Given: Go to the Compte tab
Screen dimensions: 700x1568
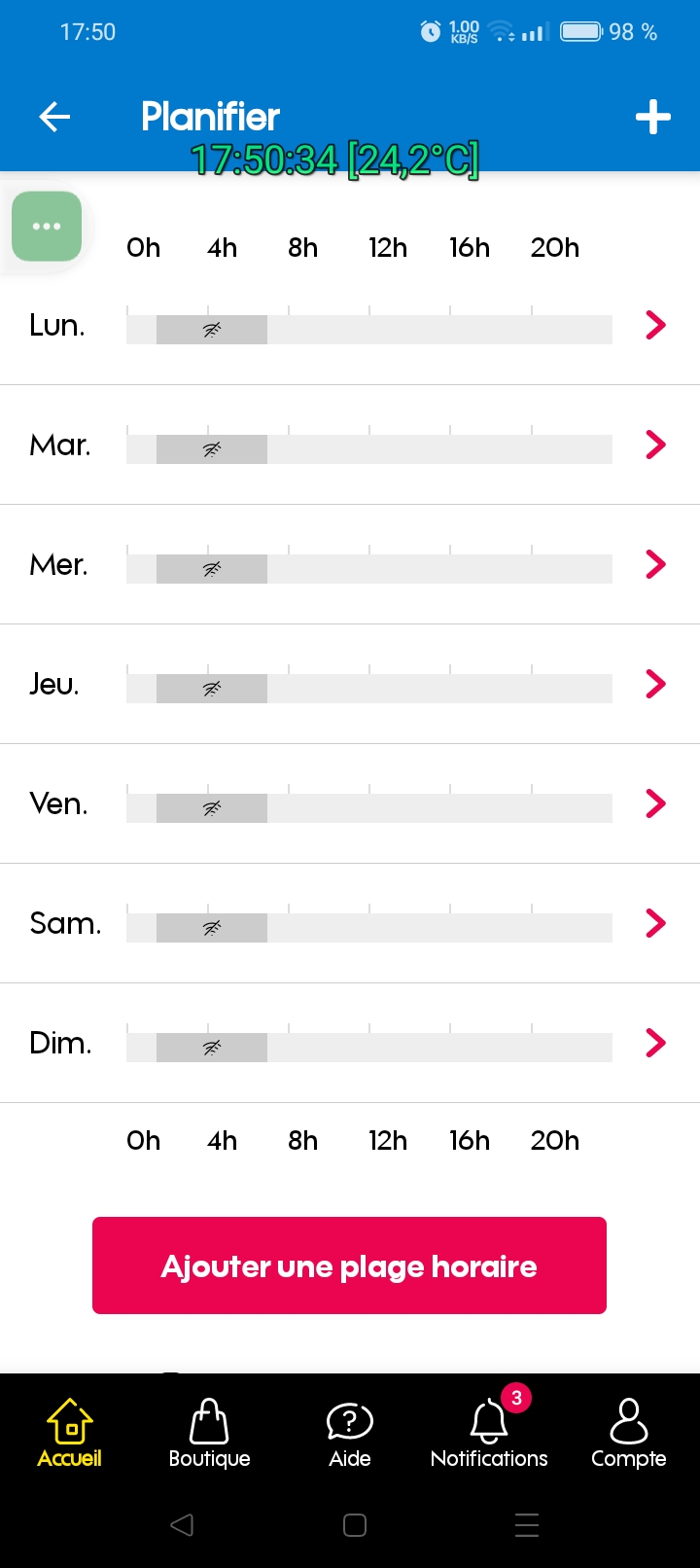Looking at the screenshot, I should [x=629, y=1433].
